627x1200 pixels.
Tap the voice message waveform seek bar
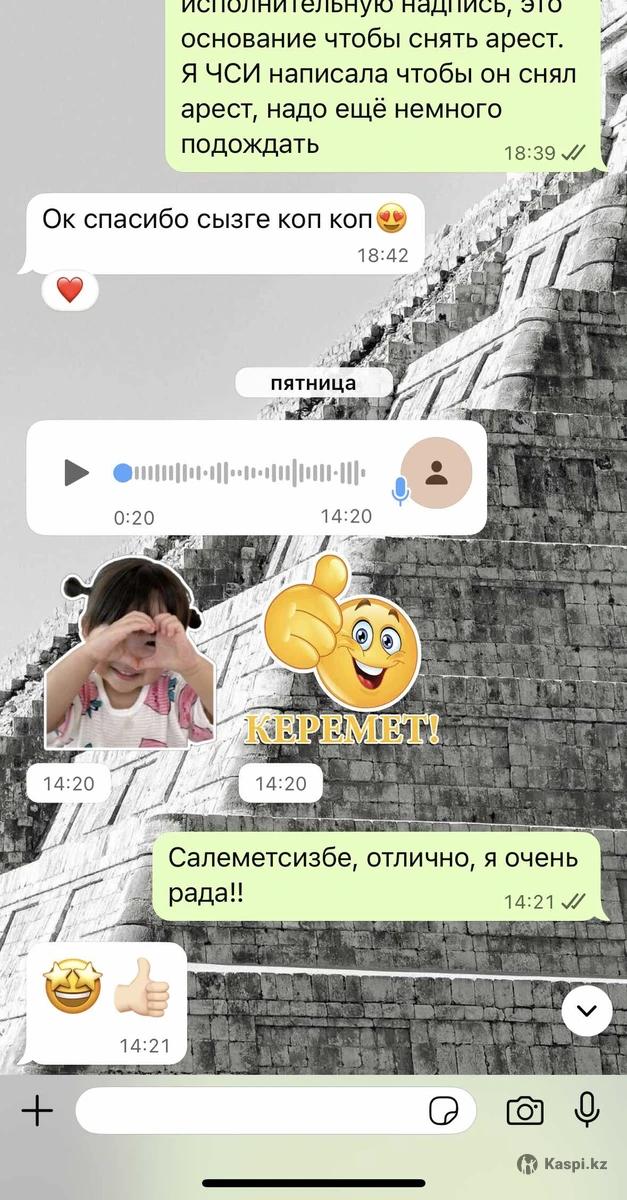tap(245, 472)
